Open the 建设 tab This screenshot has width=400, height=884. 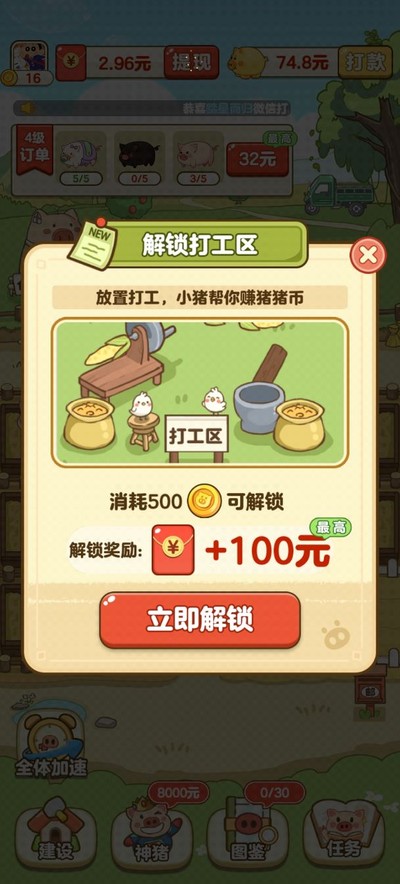click(55, 832)
